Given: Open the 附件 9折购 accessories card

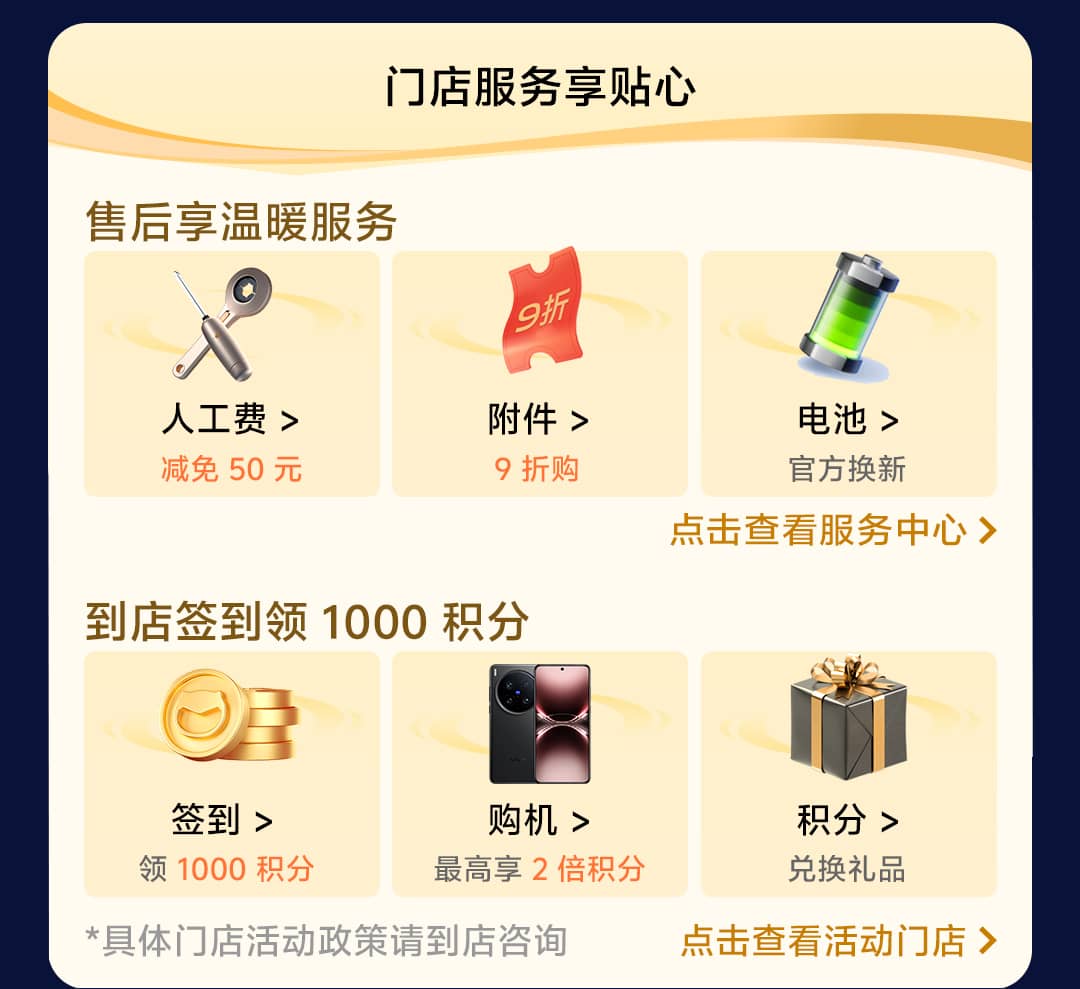Looking at the screenshot, I should click(x=539, y=374).
